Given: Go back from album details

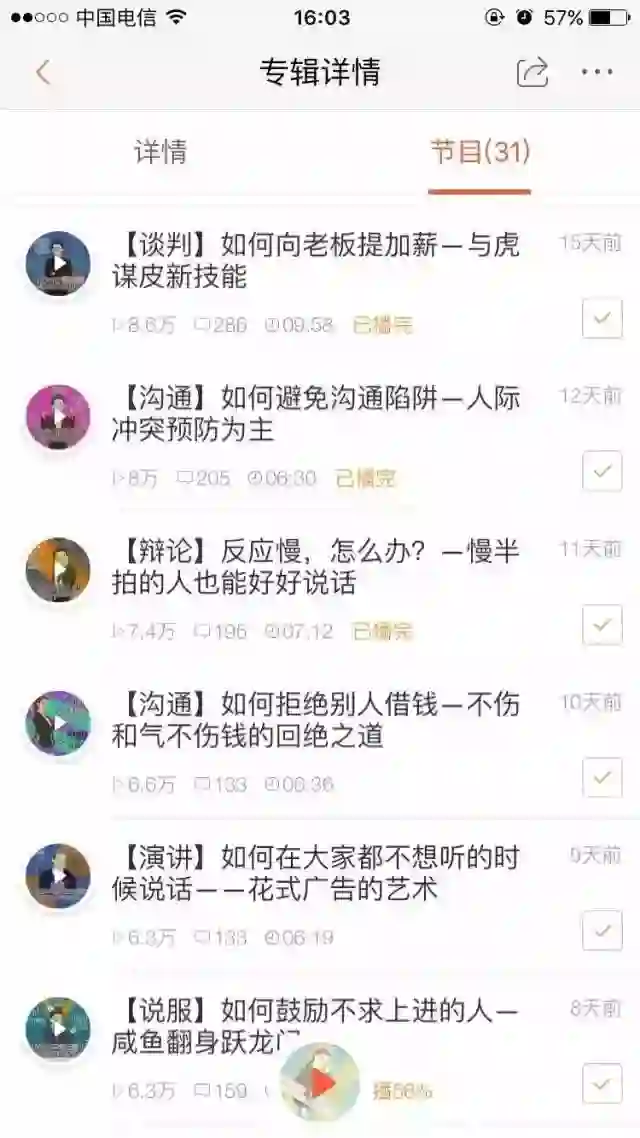Looking at the screenshot, I should [x=42, y=72].
